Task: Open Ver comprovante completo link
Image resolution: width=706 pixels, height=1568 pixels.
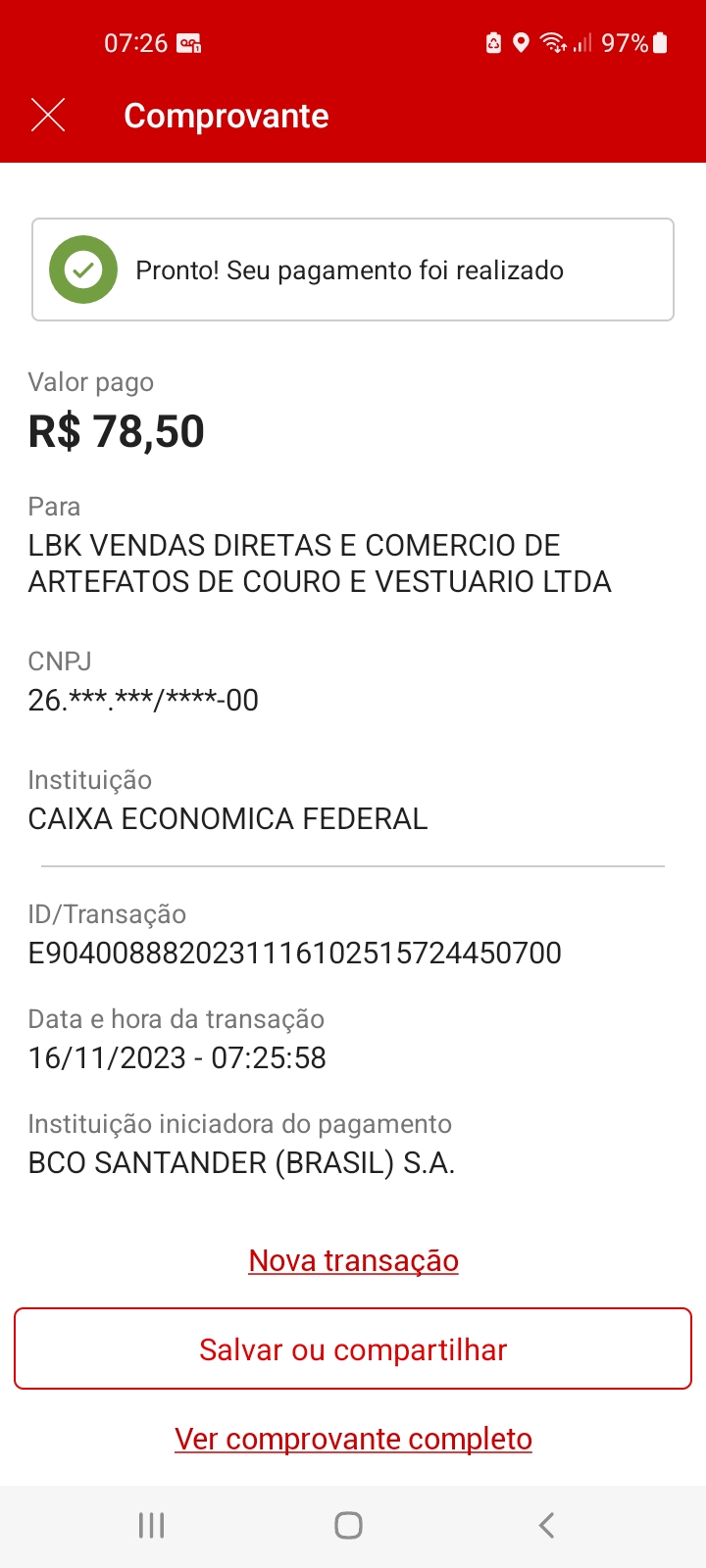Action: click(x=353, y=1439)
